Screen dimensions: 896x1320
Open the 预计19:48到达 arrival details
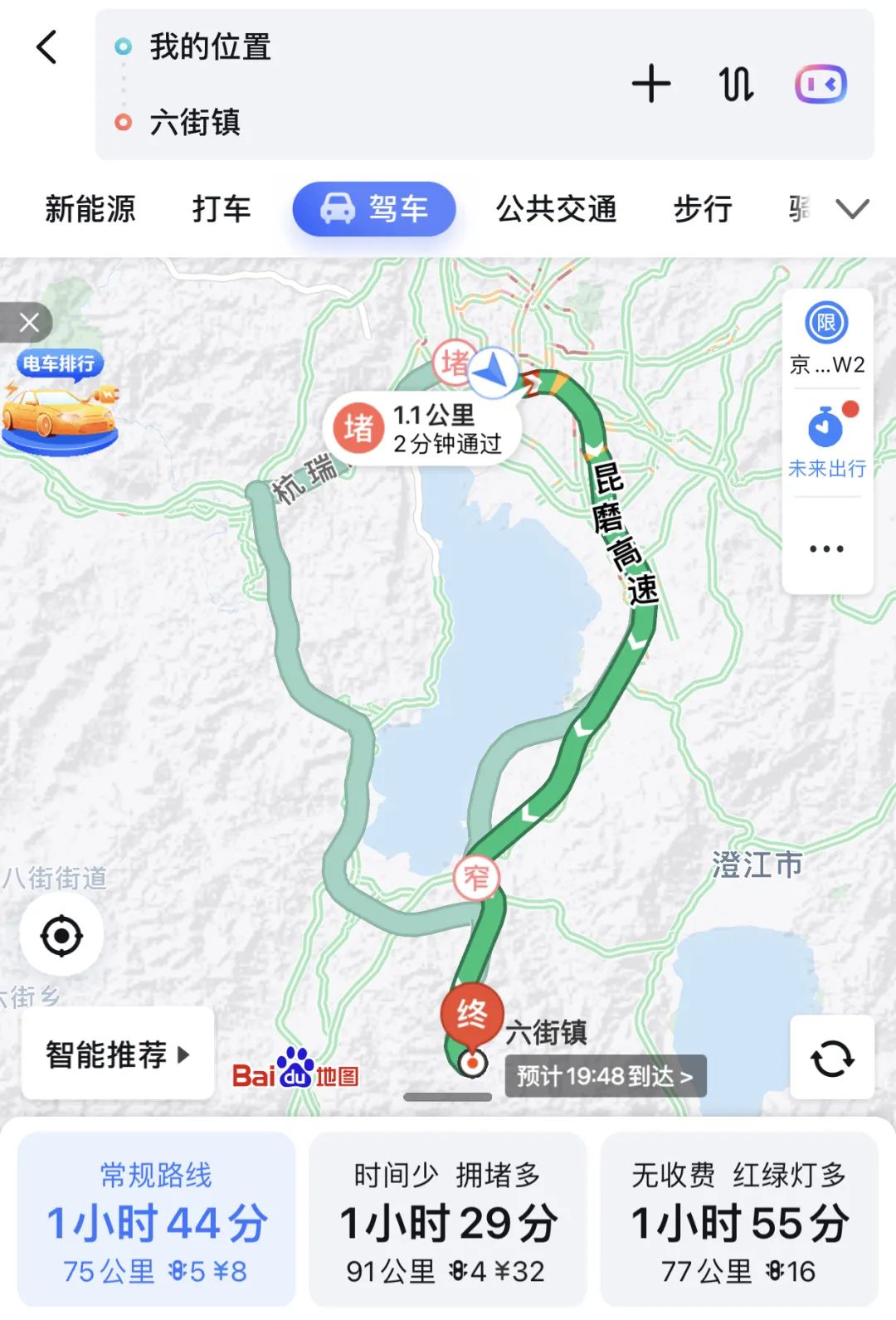tap(606, 1079)
